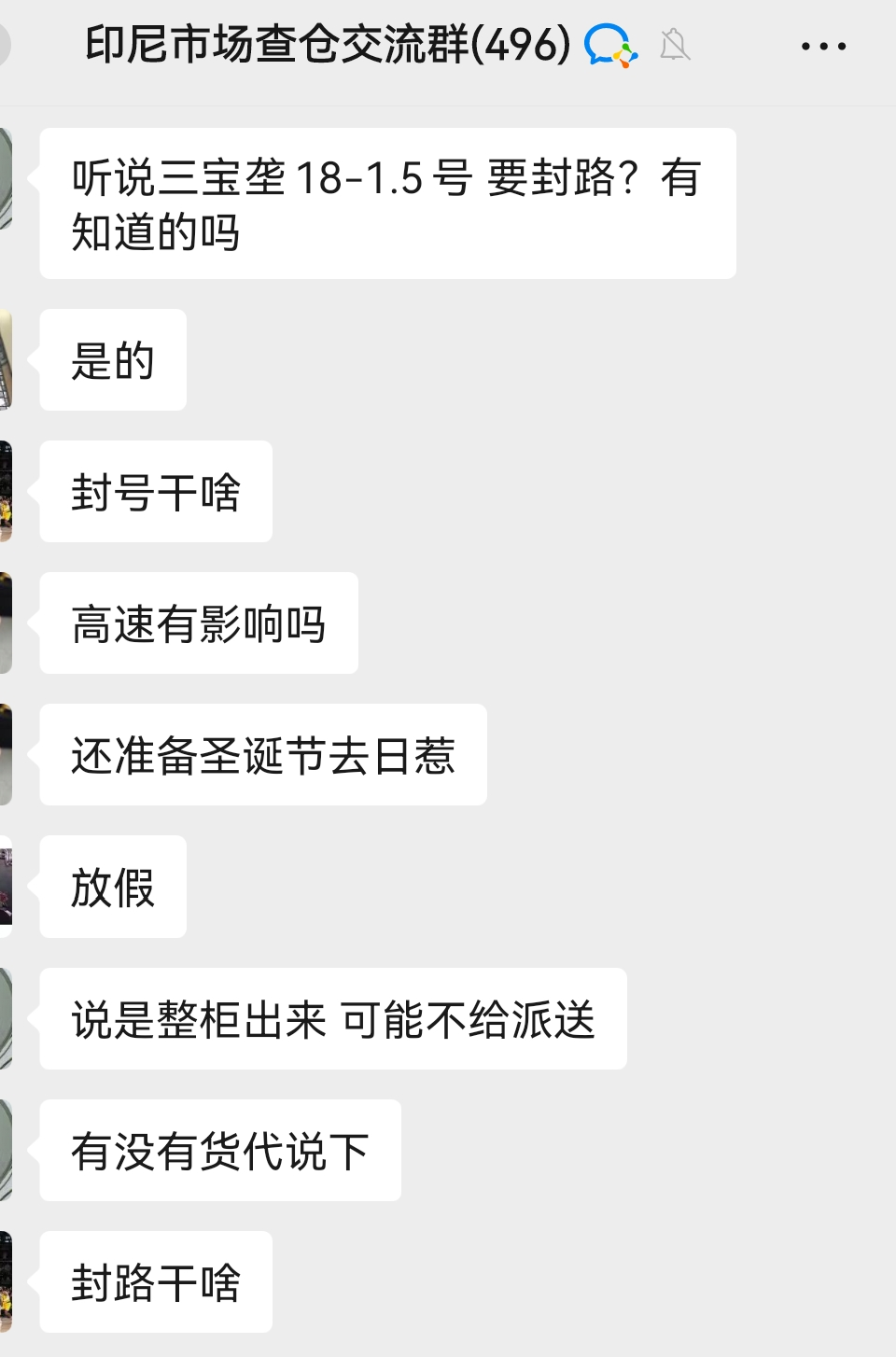
Task: Tap the avatar next to the '是的' message
Action: coord(7,359)
